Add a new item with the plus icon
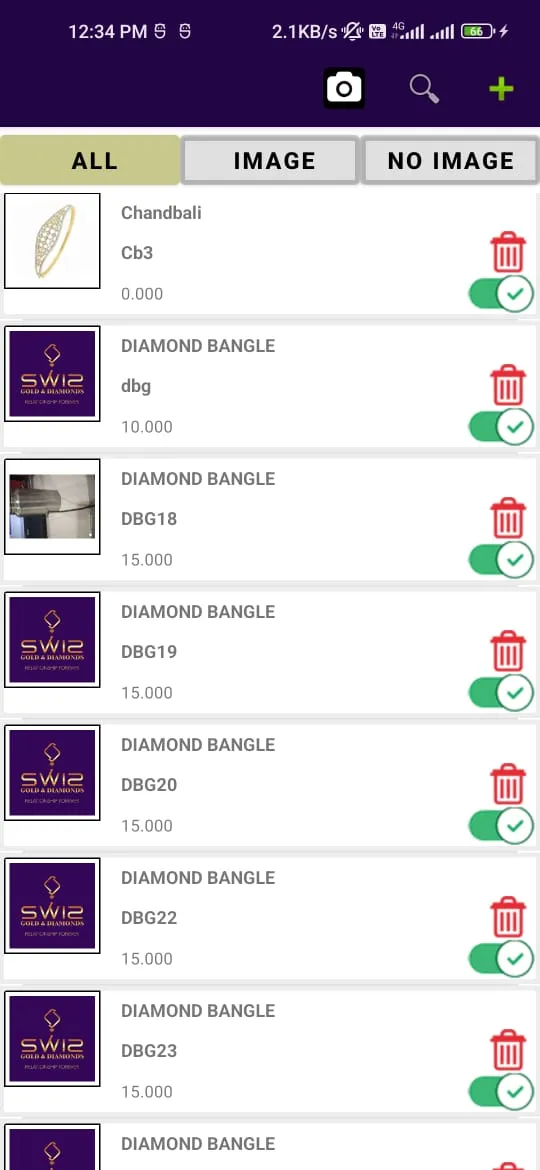The image size is (540, 1170). point(501,90)
